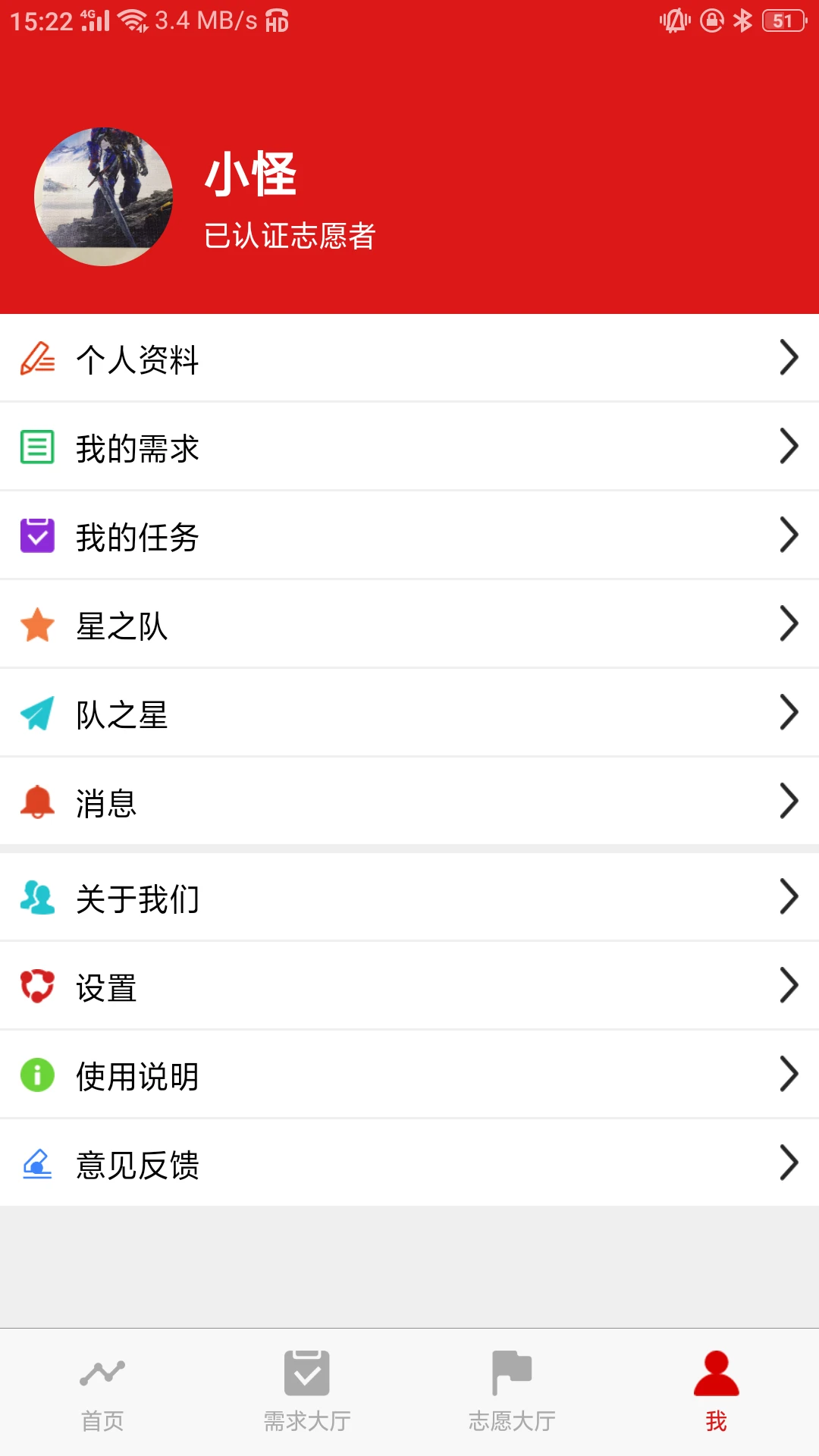Screen dimensions: 819x1456
Task: Tap the 关于我们 people icon
Action: coord(37,899)
